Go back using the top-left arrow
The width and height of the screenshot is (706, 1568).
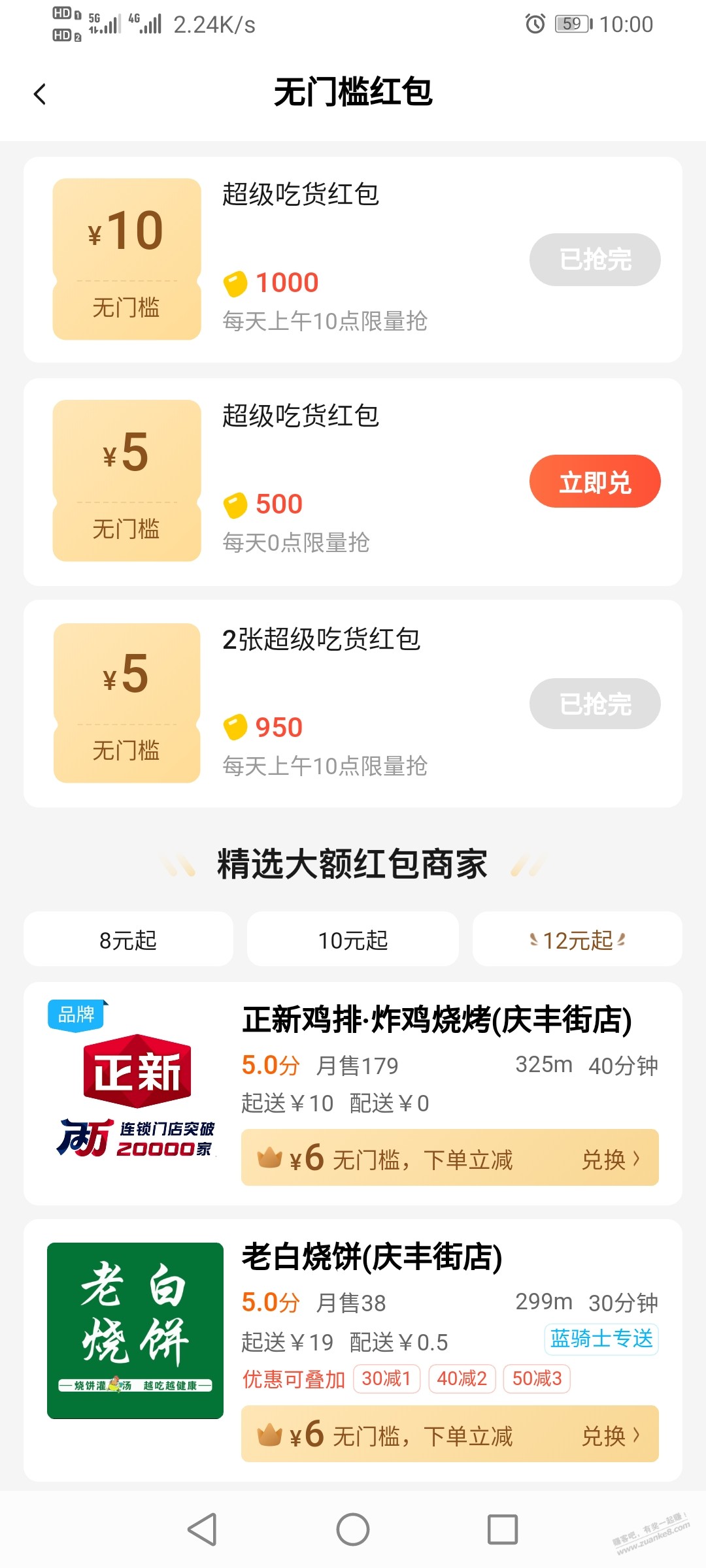click(x=40, y=94)
